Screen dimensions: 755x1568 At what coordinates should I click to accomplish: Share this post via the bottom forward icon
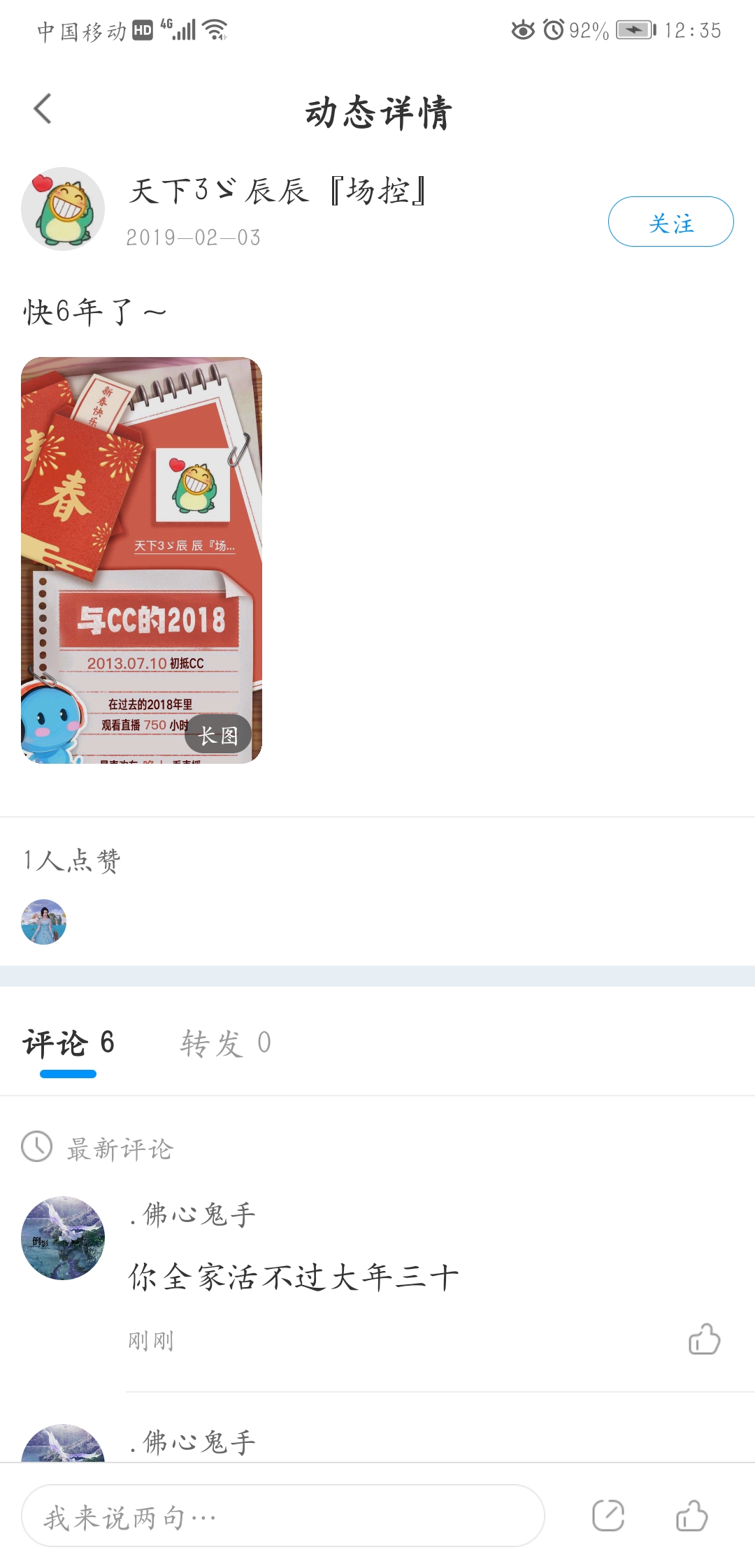(608, 1516)
